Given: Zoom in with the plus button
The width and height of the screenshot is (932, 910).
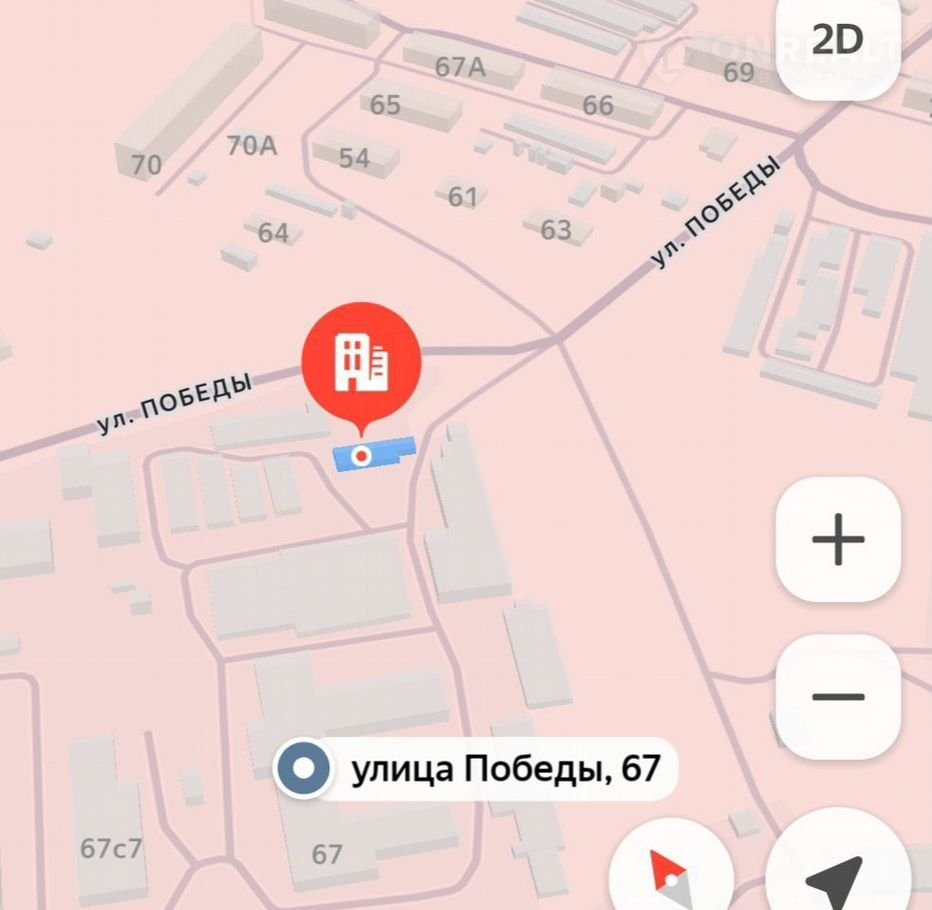Looking at the screenshot, I should [837, 540].
